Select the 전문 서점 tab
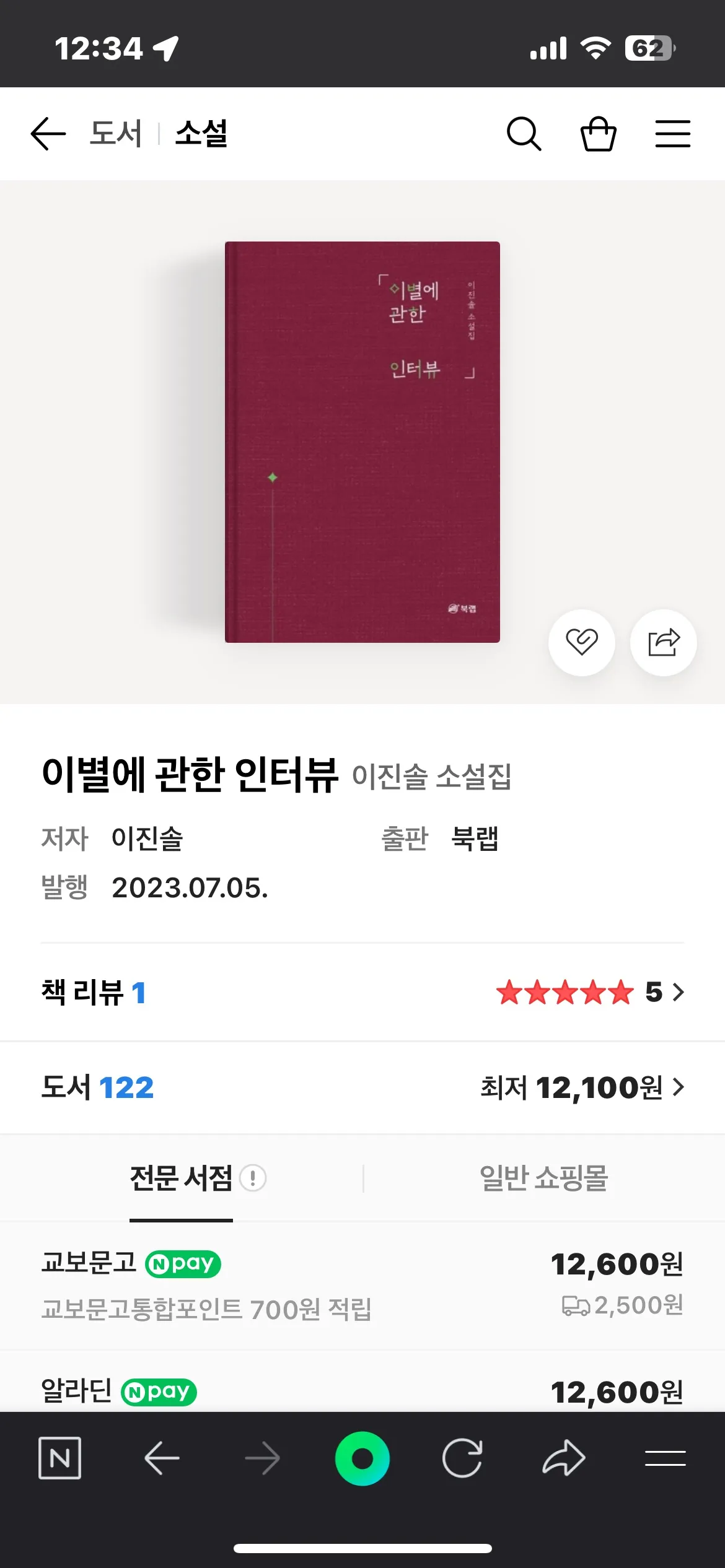 coord(181,1178)
